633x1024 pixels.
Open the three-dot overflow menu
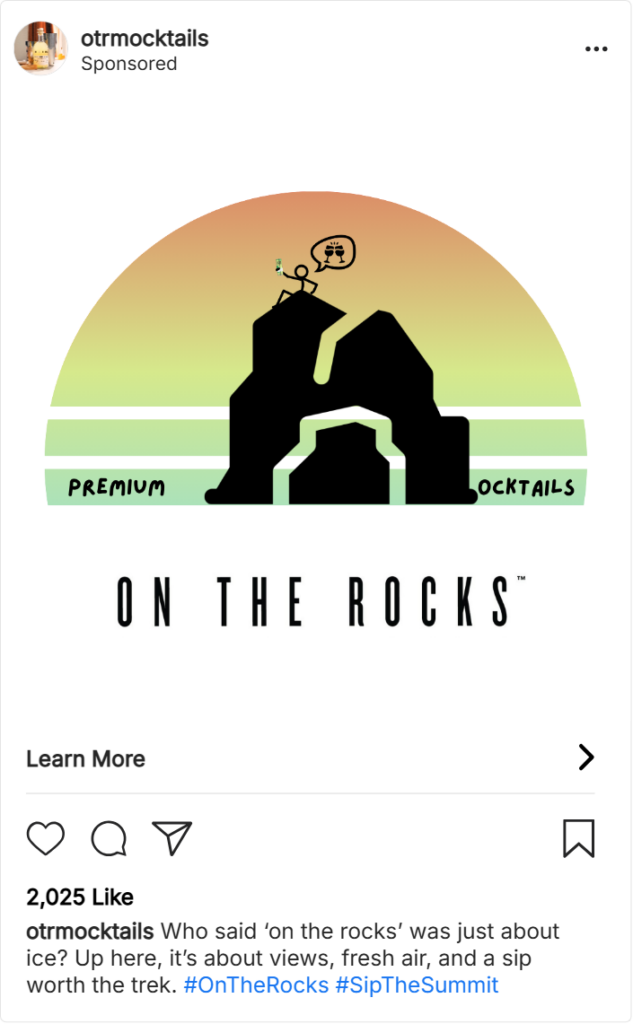[x=596, y=49]
